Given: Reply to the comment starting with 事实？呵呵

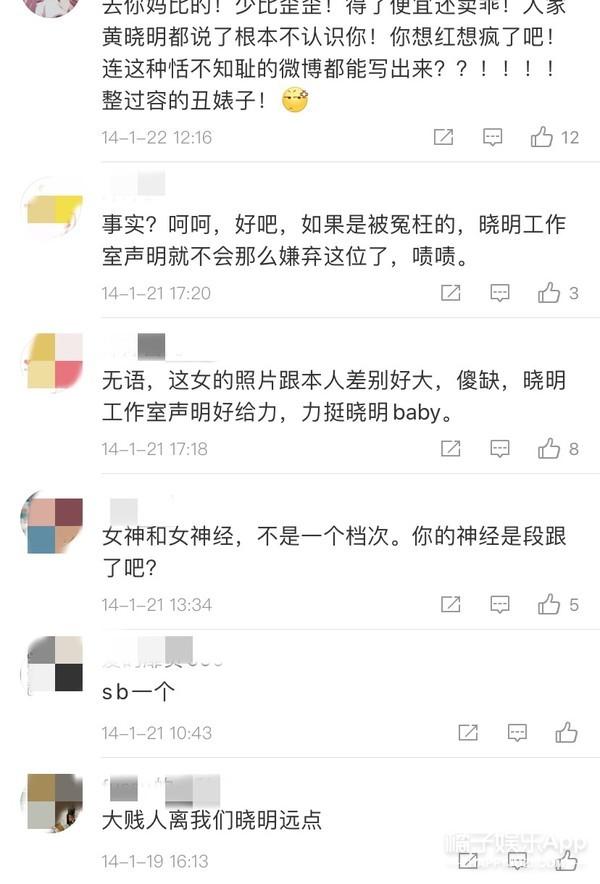Looking at the screenshot, I should [499, 293].
